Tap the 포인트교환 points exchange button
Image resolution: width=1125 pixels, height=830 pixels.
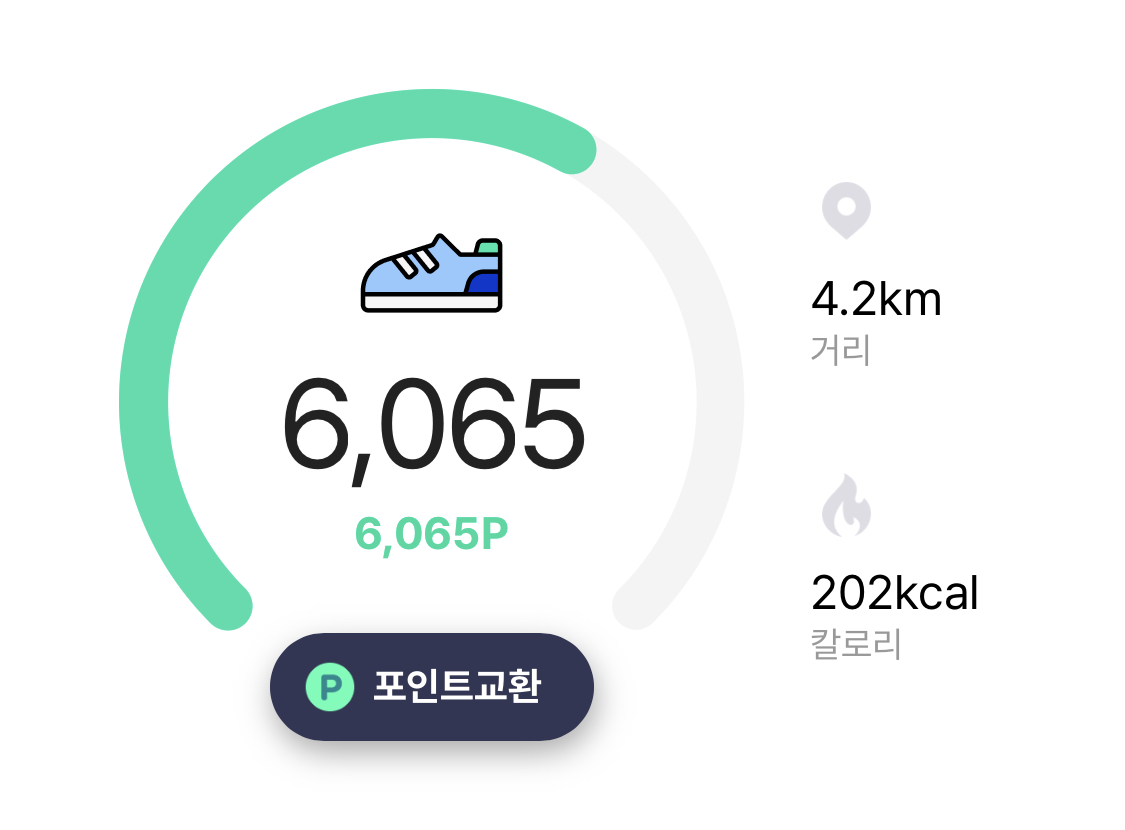click(432, 687)
